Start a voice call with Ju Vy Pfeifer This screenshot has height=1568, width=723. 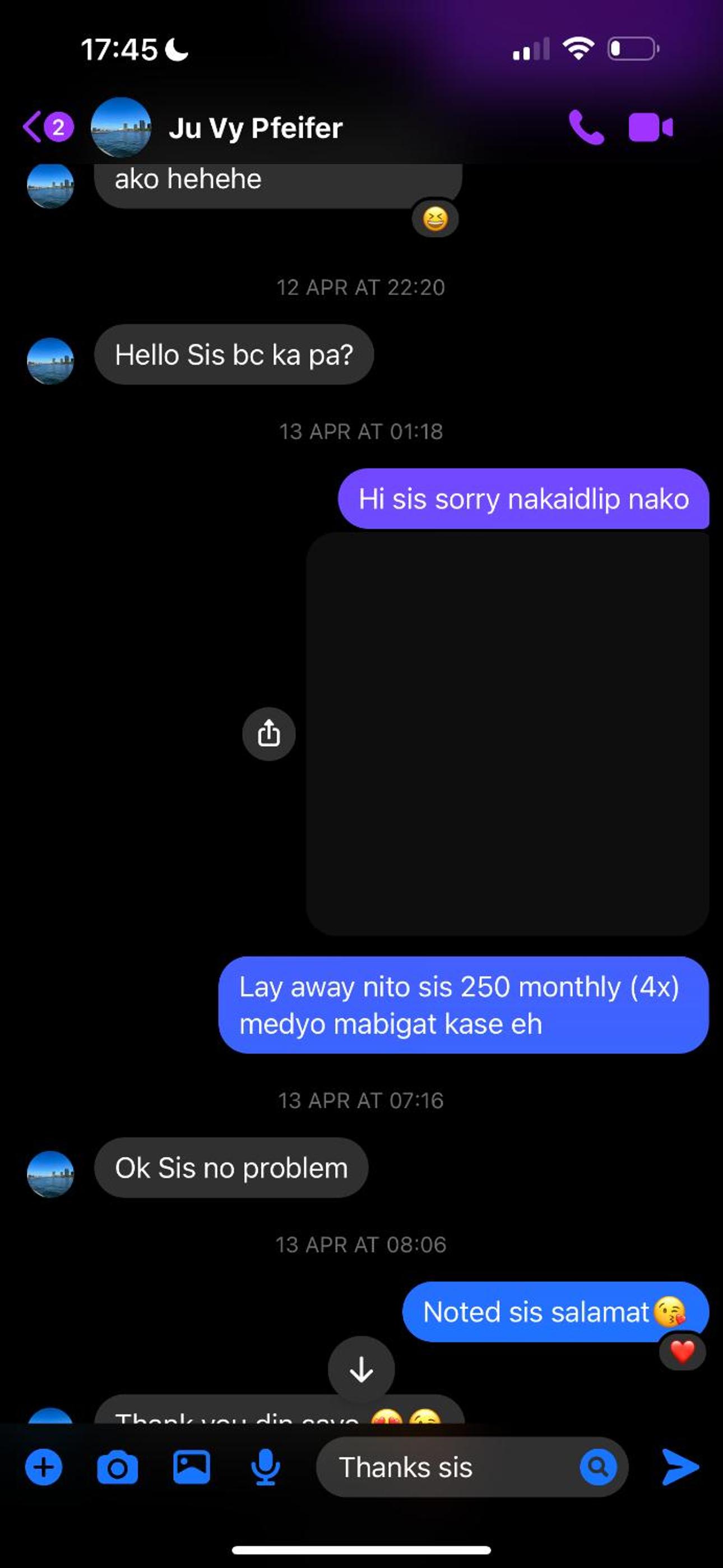[586, 128]
